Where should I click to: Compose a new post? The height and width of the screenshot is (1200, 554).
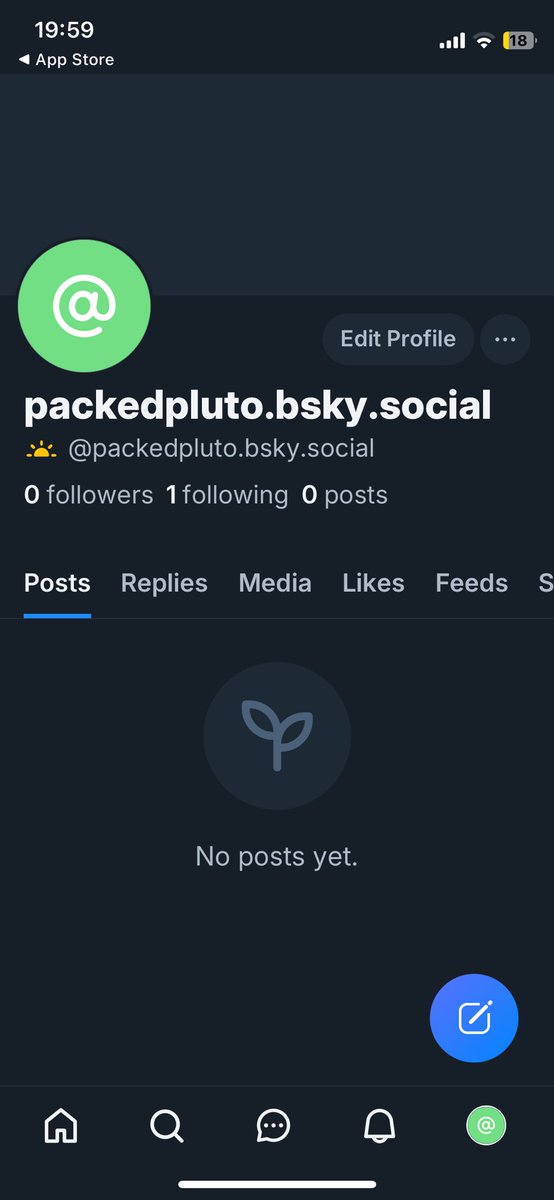[474, 1018]
